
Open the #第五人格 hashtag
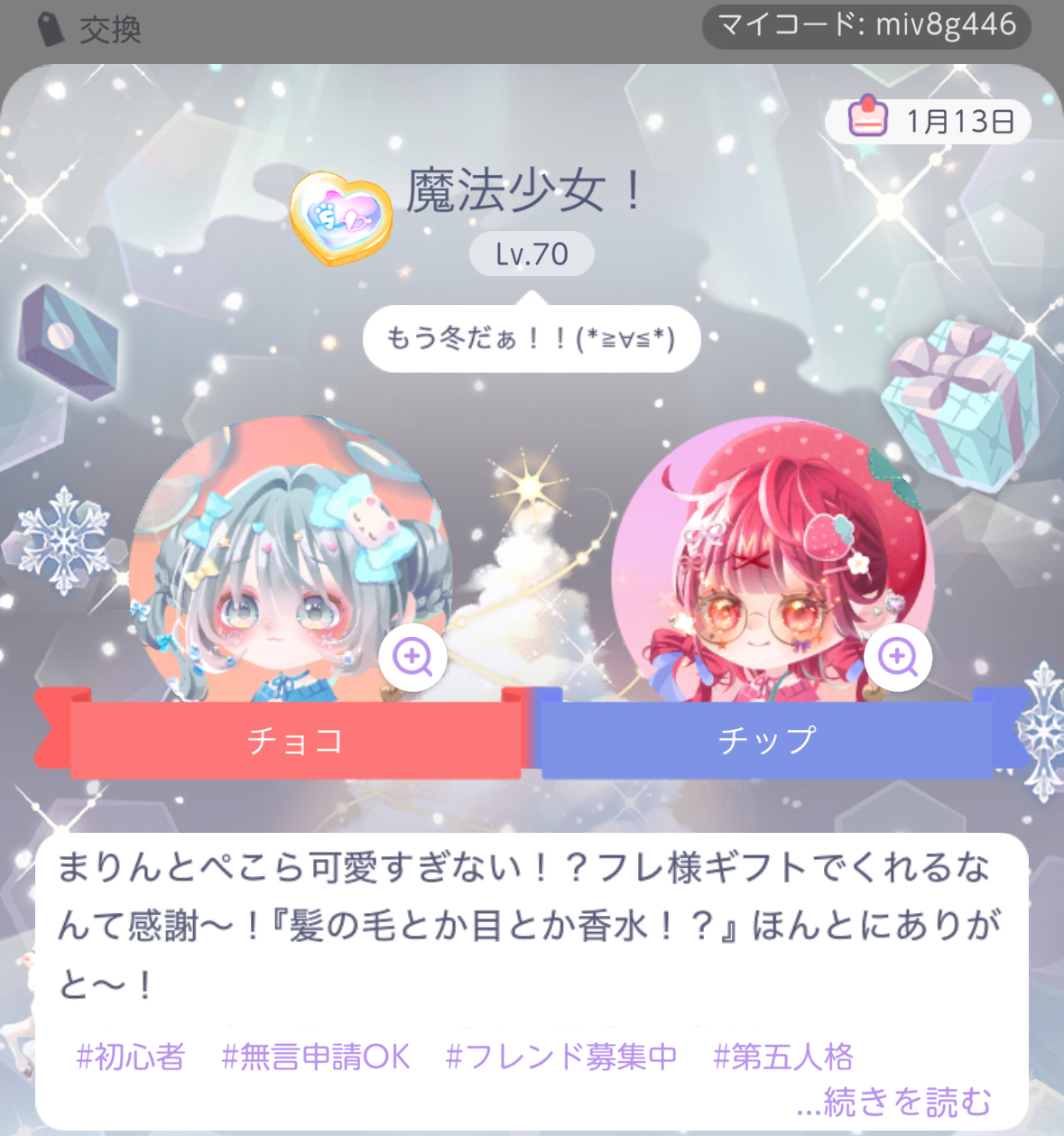[x=783, y=1056]
